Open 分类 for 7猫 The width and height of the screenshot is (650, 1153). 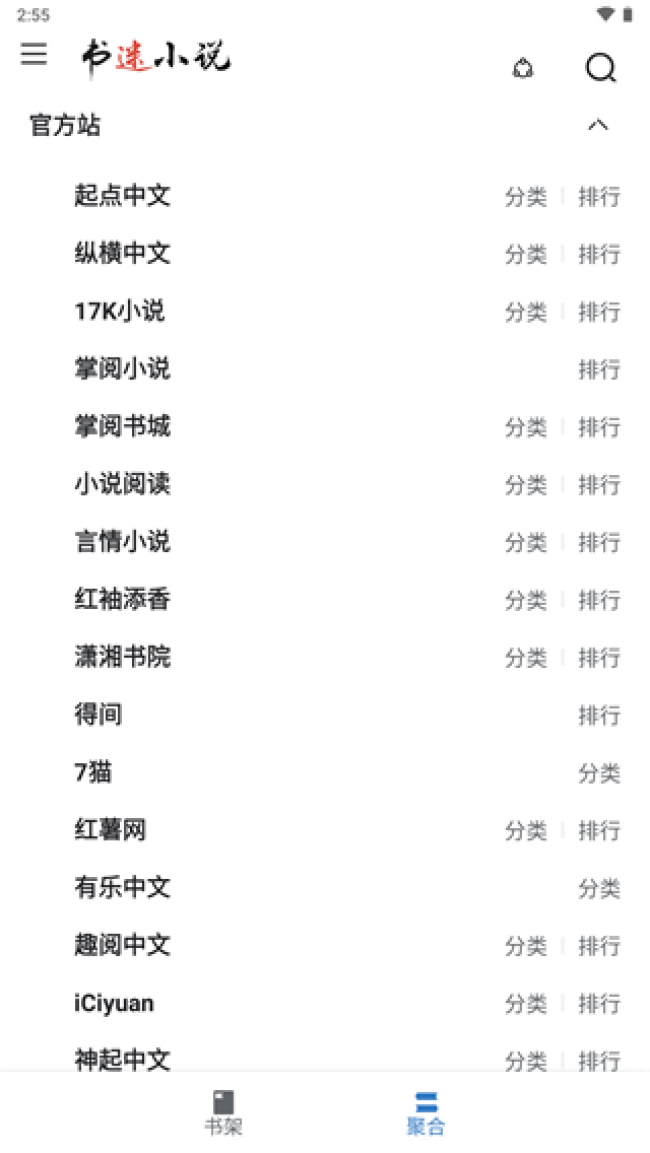(599, 773)
